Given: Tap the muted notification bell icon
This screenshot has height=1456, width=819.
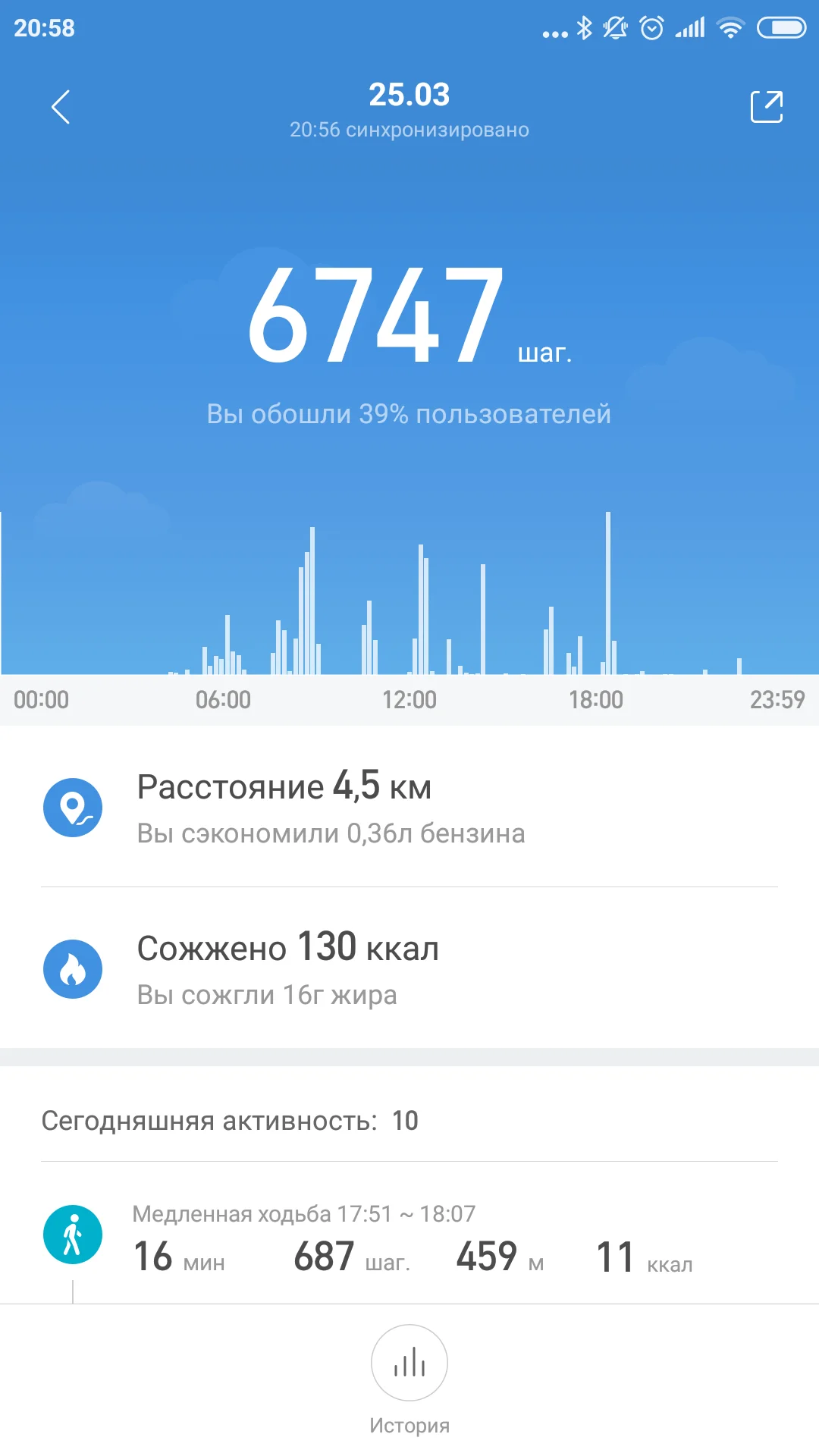Looking at the screenshot, I should point(616,27).
